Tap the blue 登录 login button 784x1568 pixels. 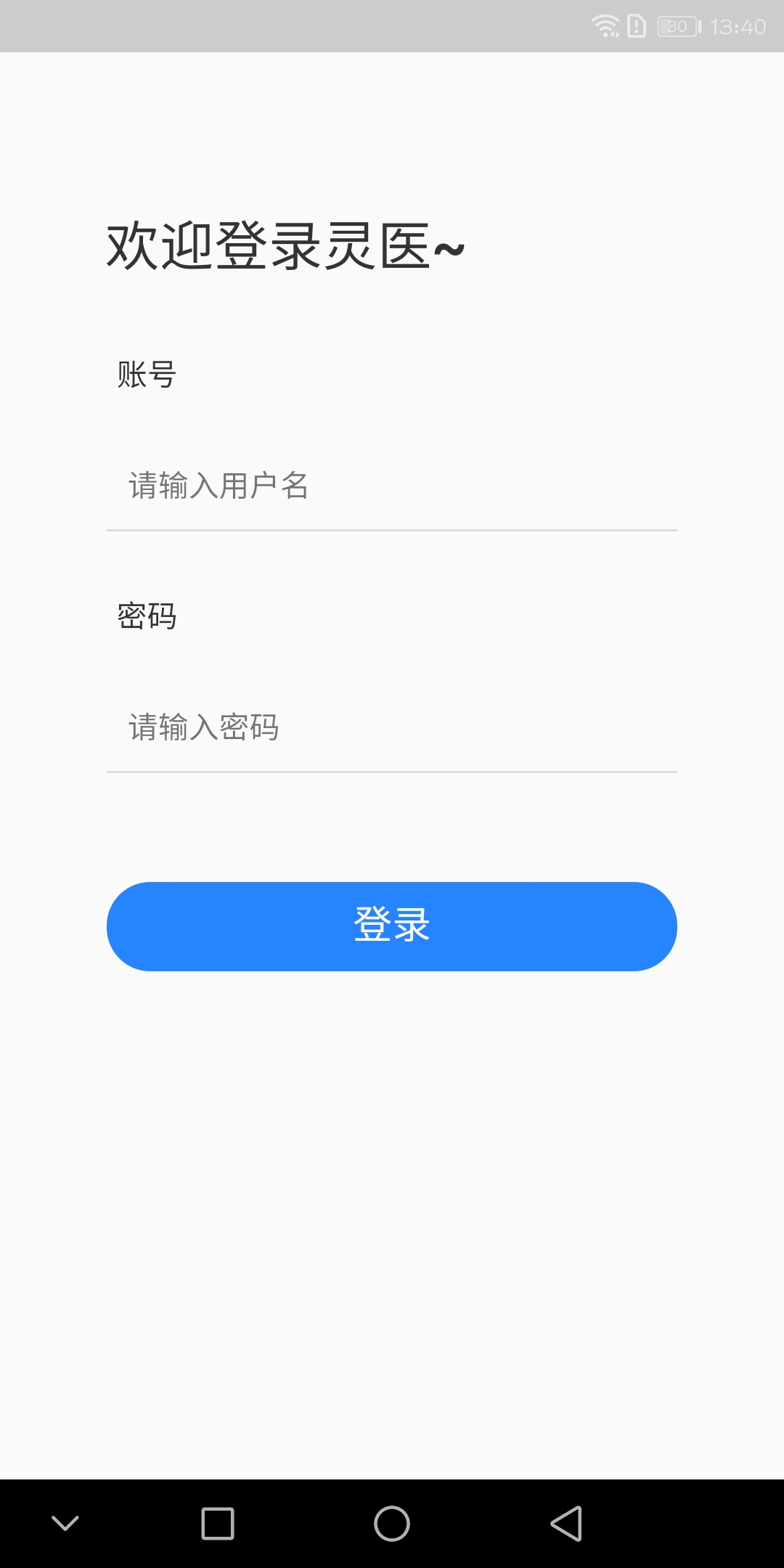[392, 926]
